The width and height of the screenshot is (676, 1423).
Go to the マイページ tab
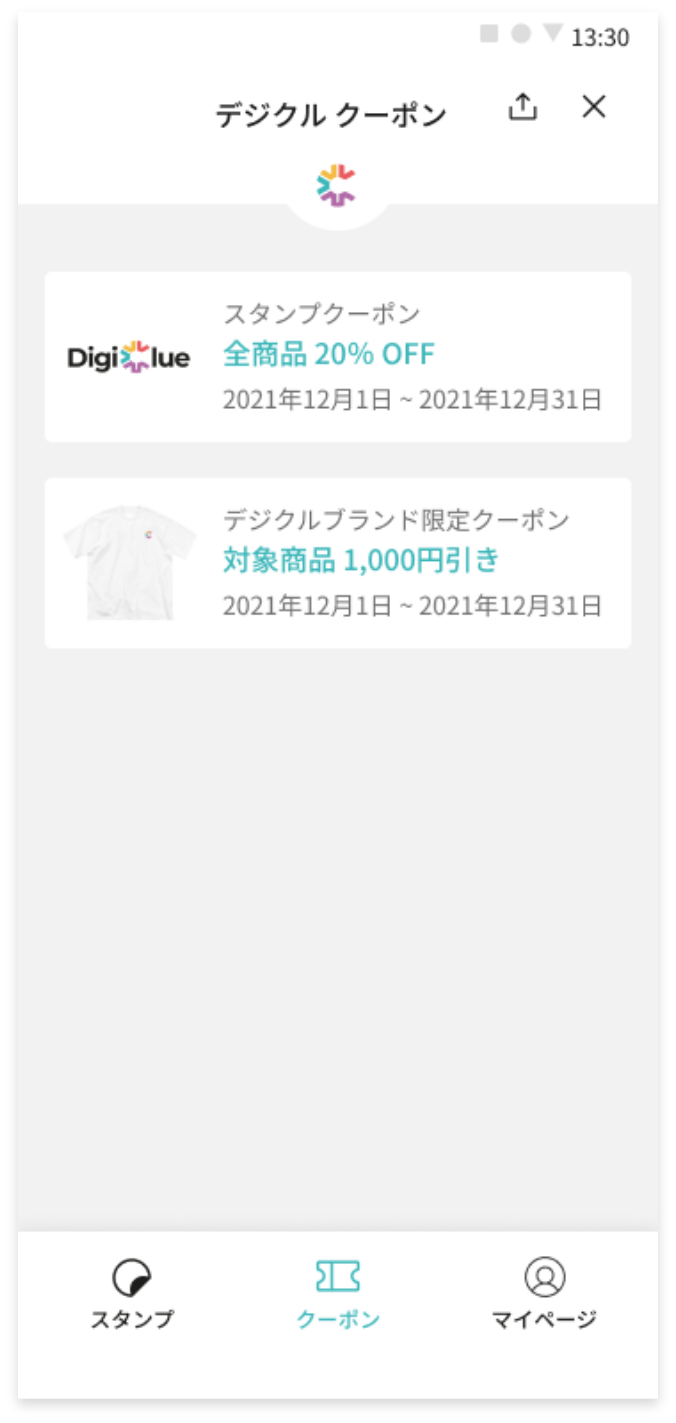pos(544,1294)
